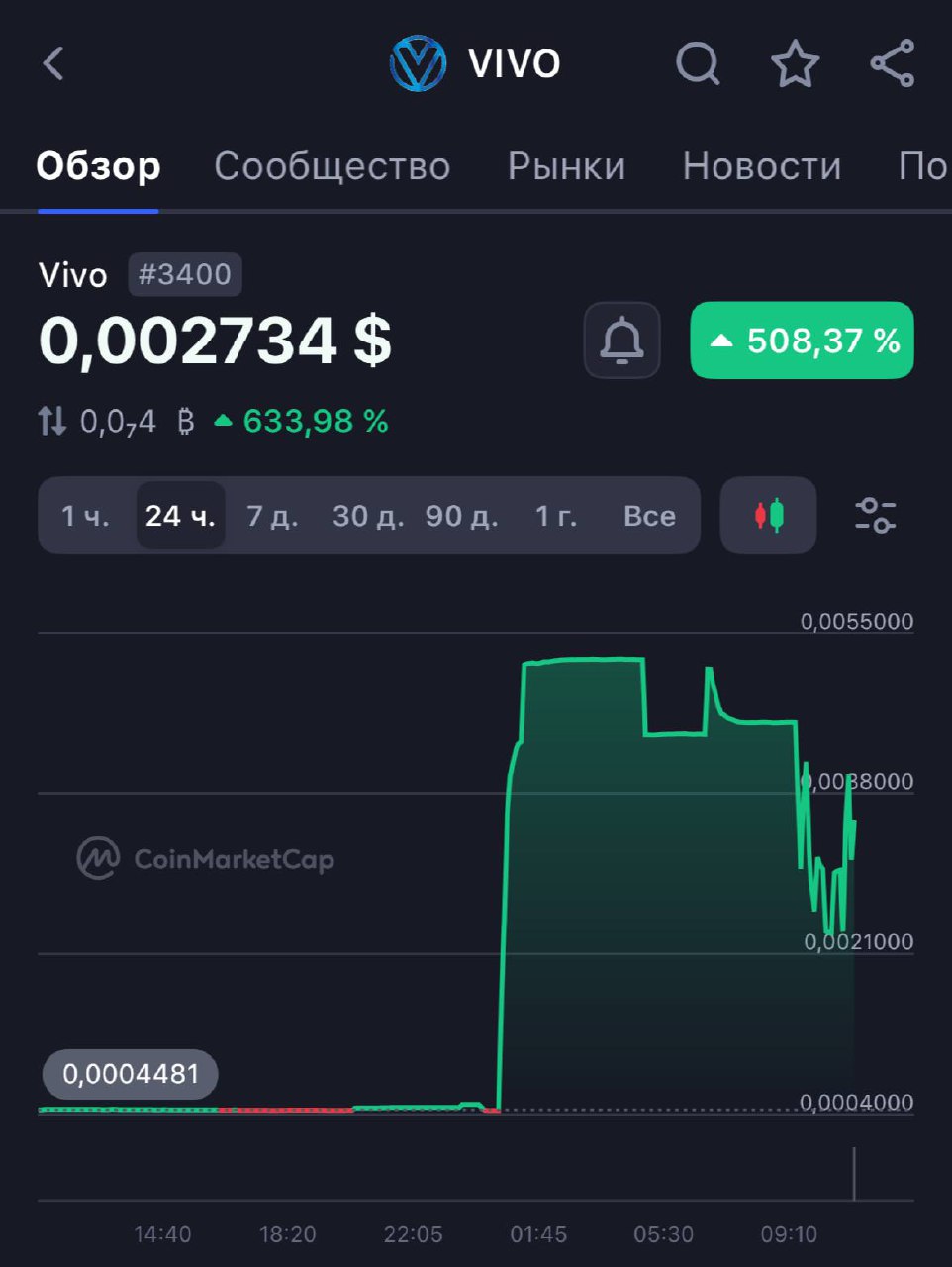Screen dimensions: 952x1267
Task: Pick the 90 д. chart range
Action: tap(461, 516)
